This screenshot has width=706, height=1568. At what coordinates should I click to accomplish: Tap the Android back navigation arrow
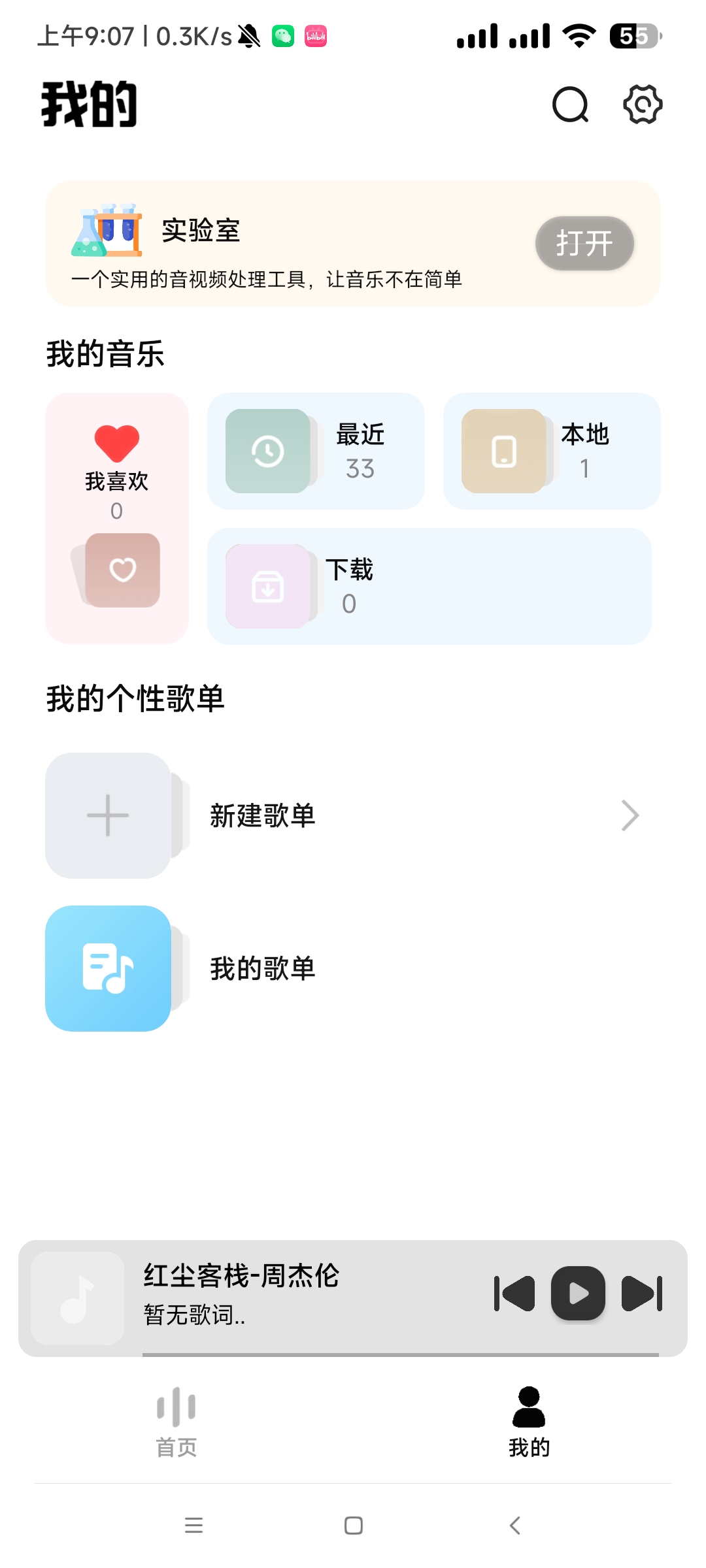[x=513, y=1526]
